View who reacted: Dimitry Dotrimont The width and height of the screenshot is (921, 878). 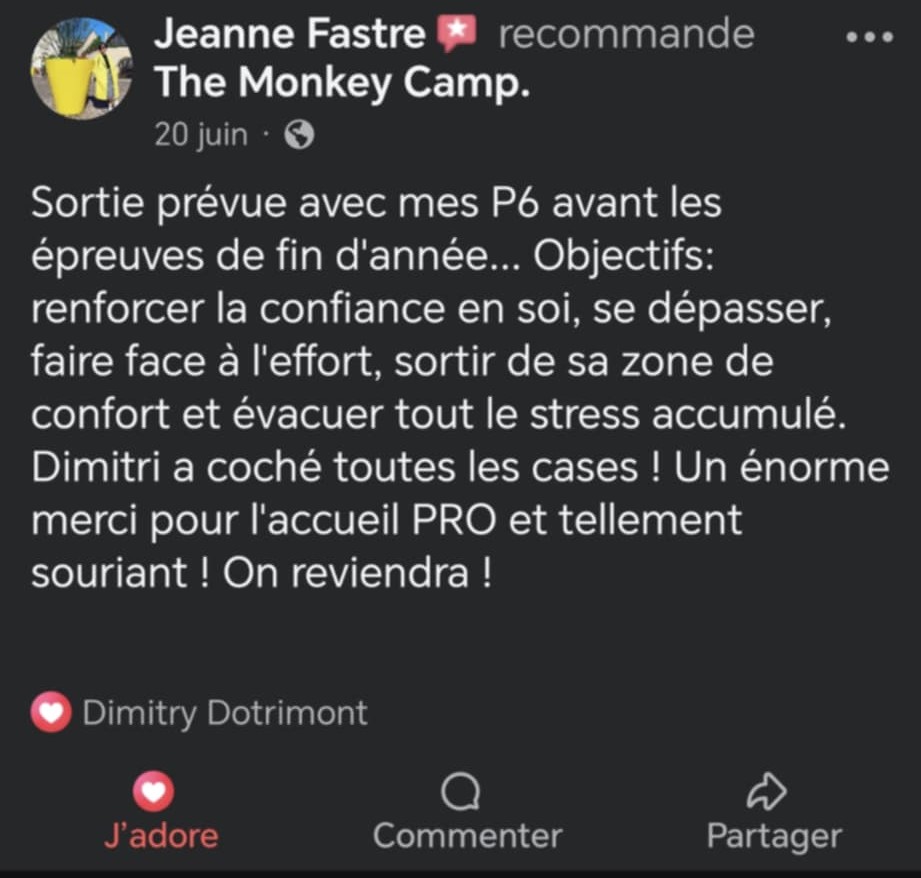tap(224, 713)
